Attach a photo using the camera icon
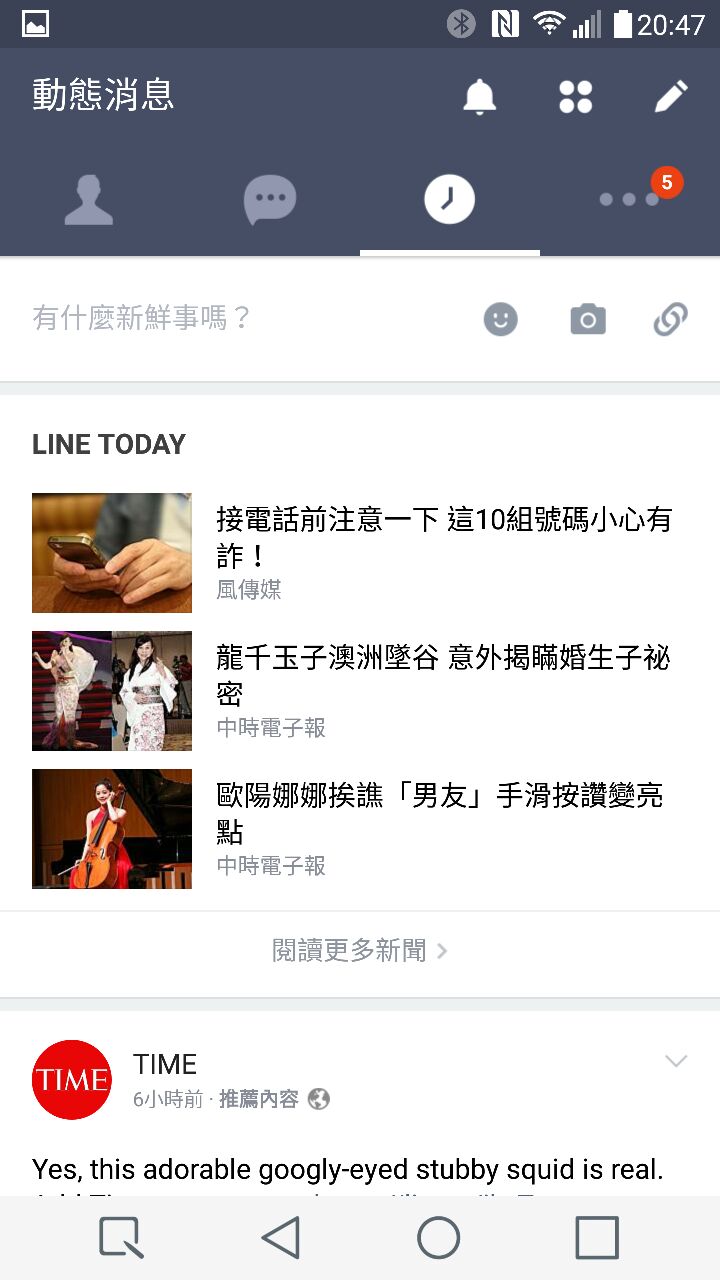Viewport: 720px width, 1280px height. click(x=588, y=320)
